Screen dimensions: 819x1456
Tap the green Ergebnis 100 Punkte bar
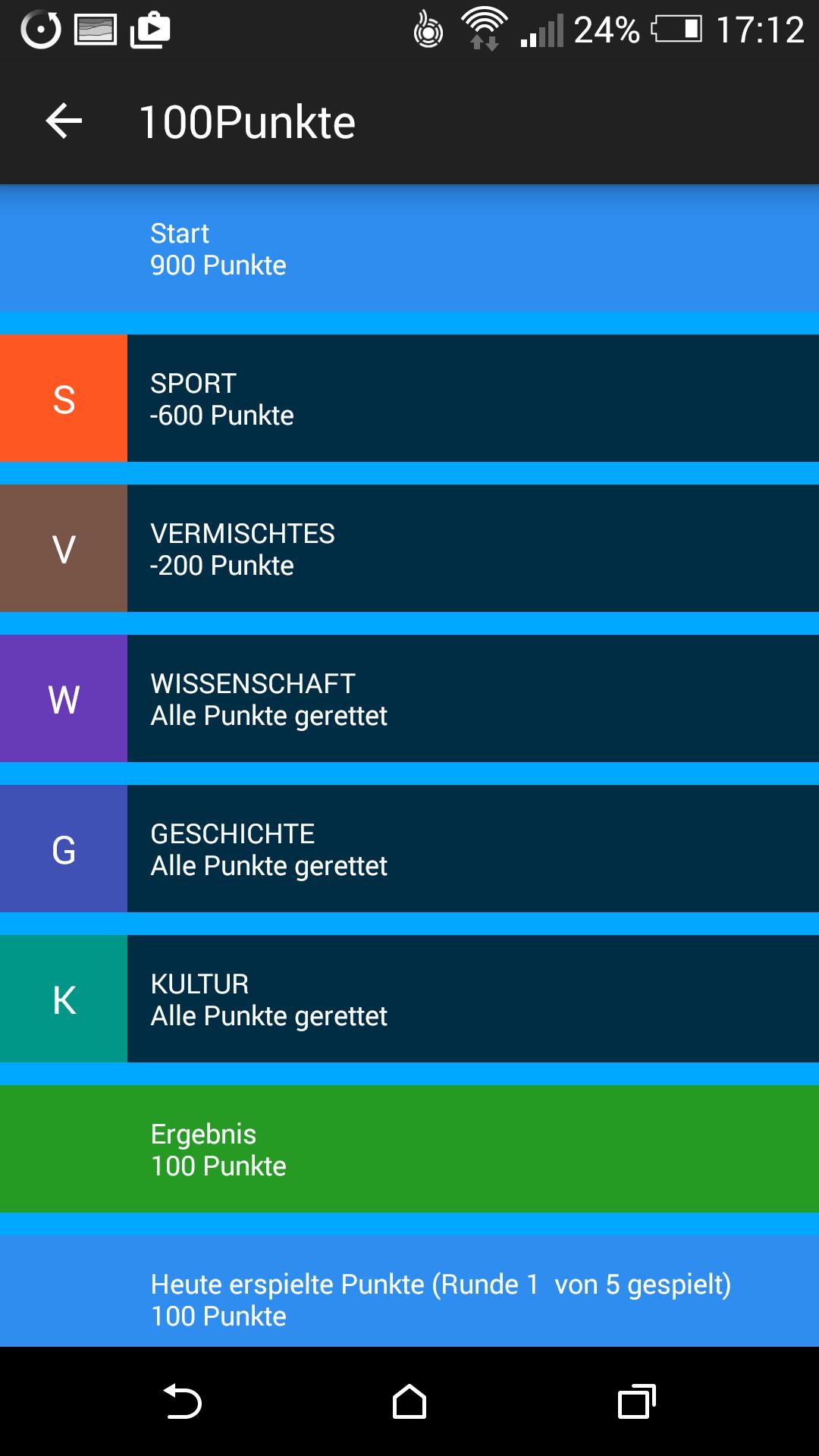pyautogui.click(x=409, y=1149)
